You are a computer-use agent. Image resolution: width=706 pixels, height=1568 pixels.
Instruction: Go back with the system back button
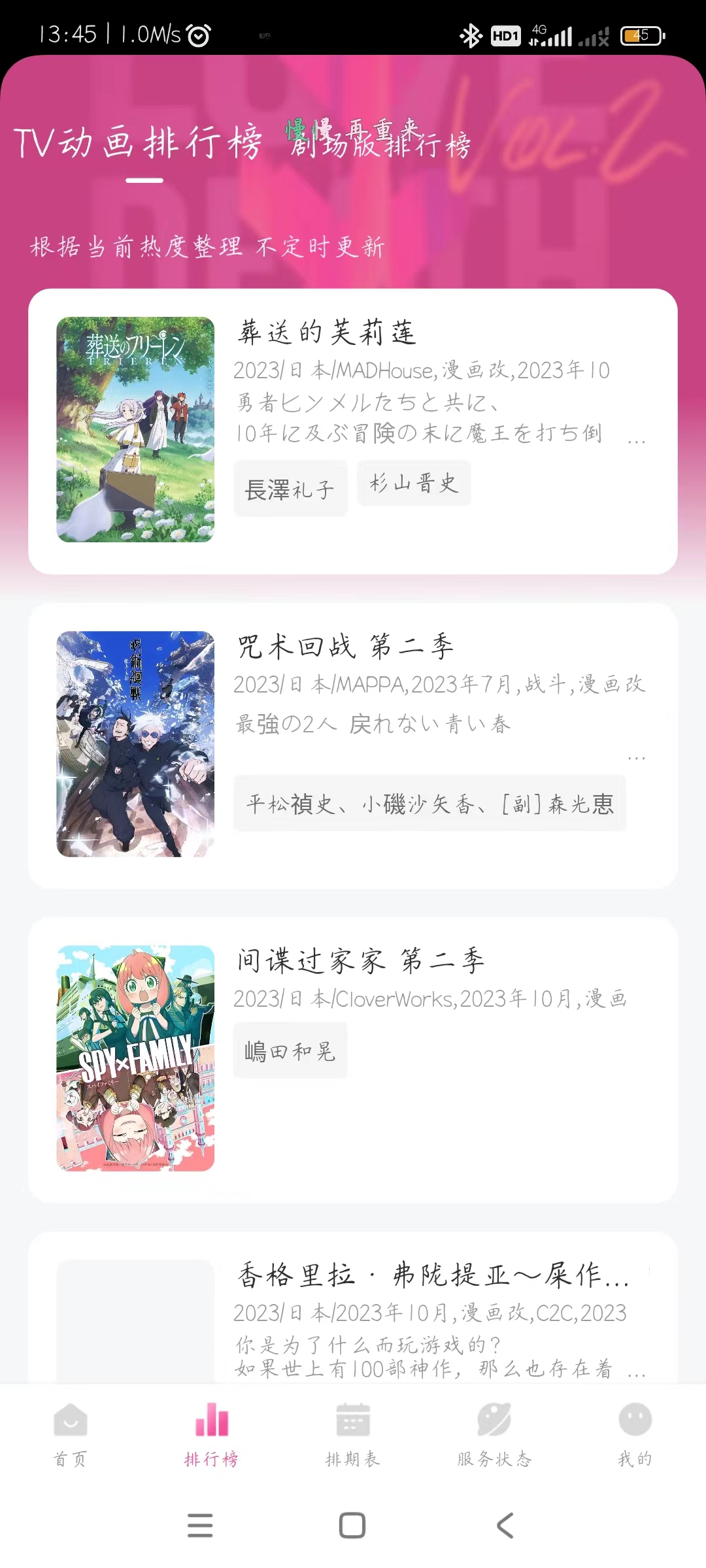coord(505,1526)
